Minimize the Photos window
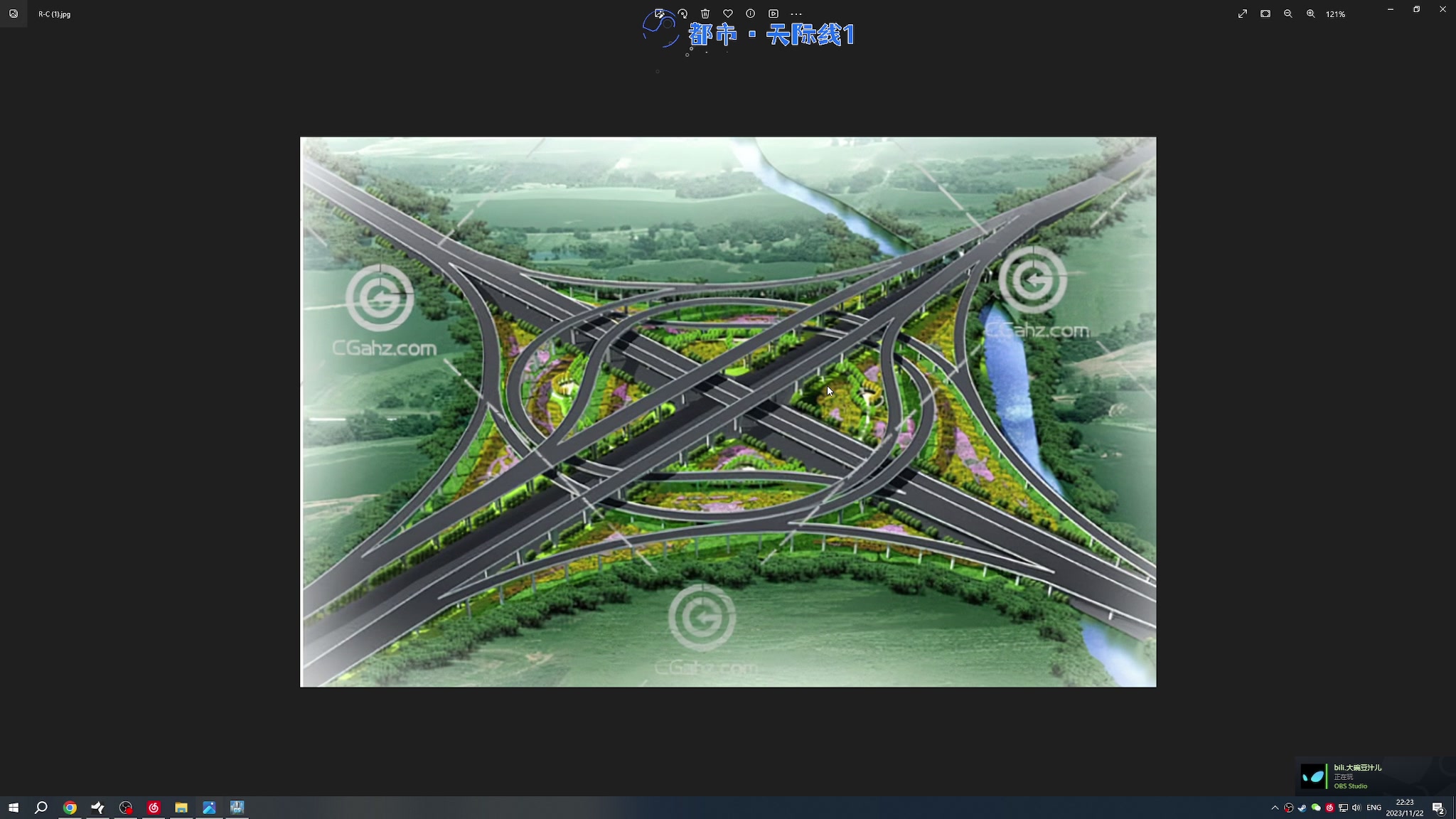Image resolution: width=1456 pixels, height=819 pixels. point(1391,9)
